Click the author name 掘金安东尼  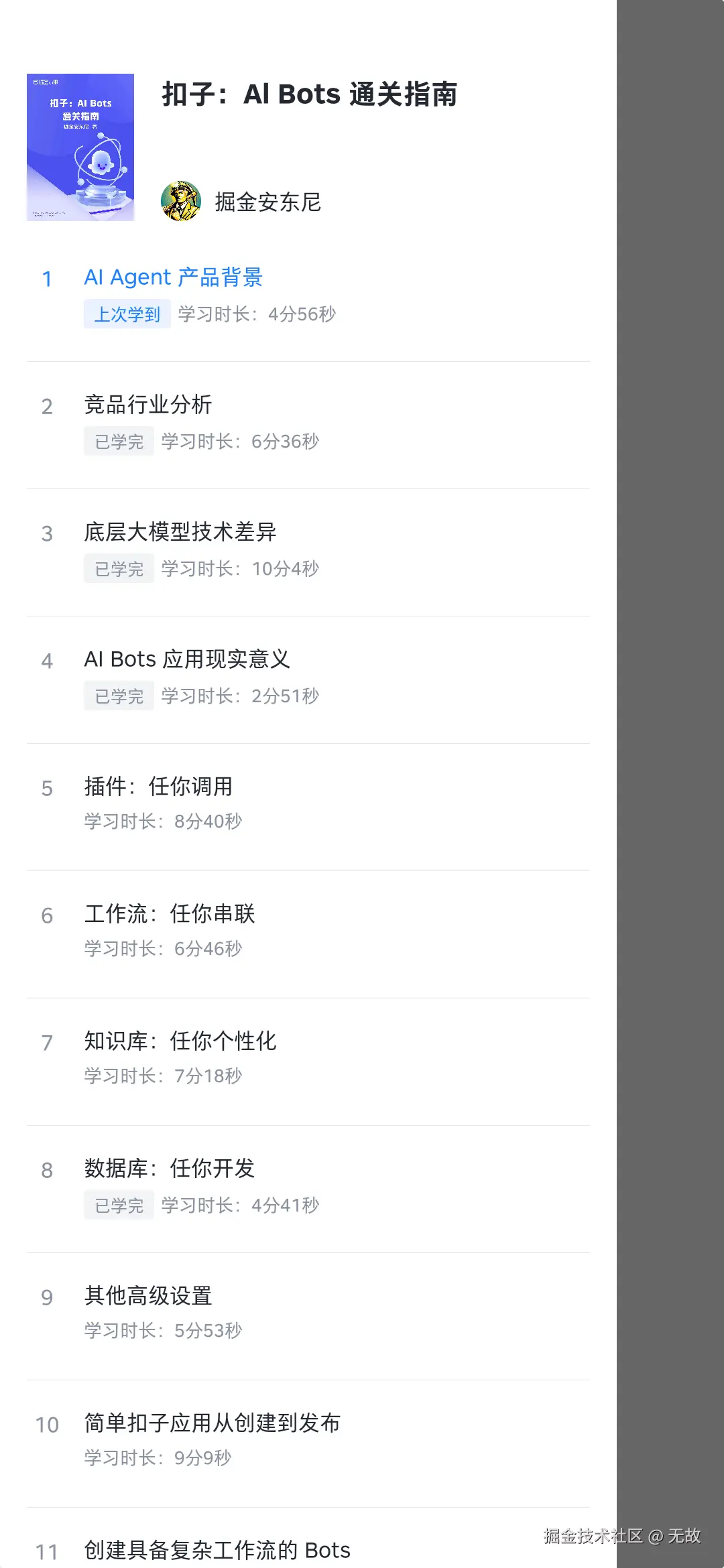pyautogui.click(x=268, y=201)
